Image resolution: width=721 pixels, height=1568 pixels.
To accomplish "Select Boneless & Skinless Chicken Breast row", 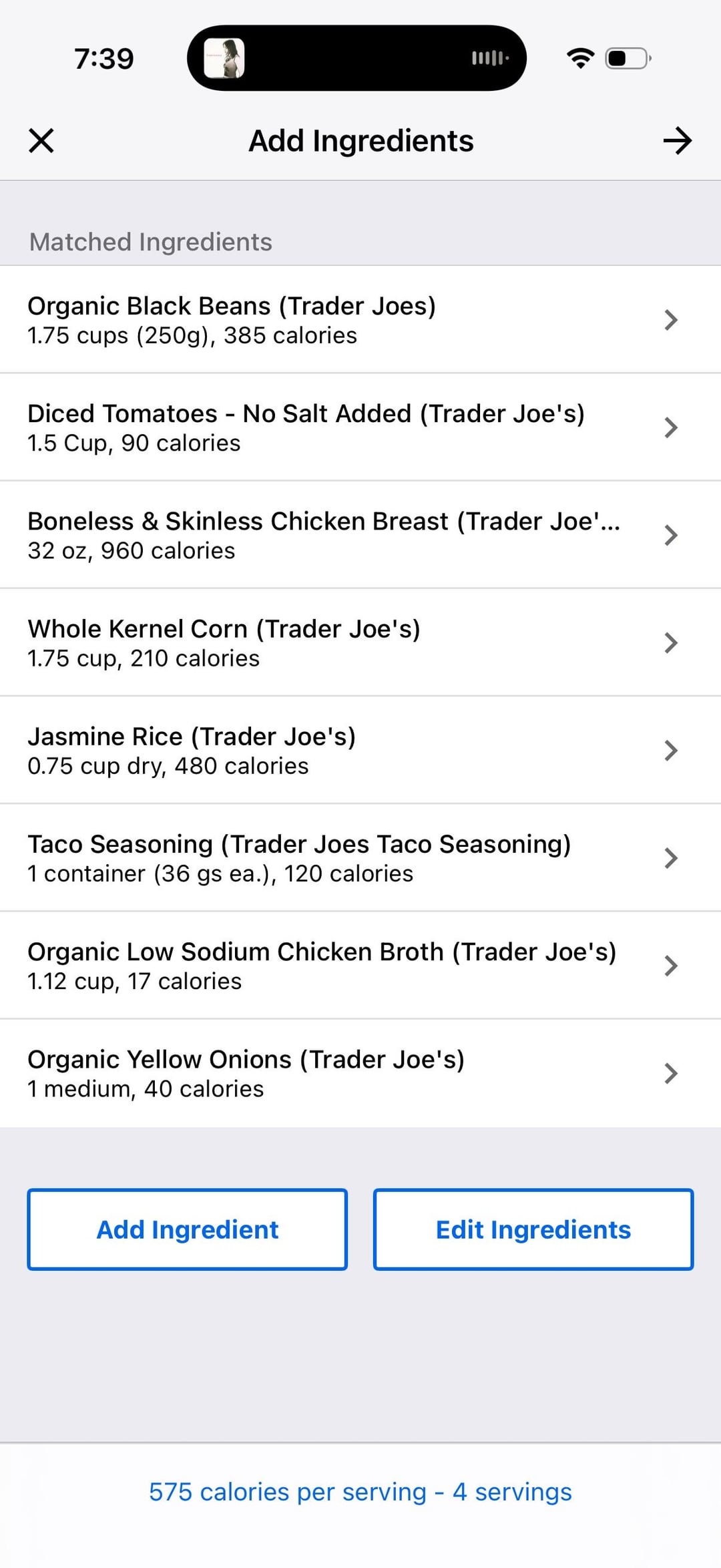I will coord(360,535).
